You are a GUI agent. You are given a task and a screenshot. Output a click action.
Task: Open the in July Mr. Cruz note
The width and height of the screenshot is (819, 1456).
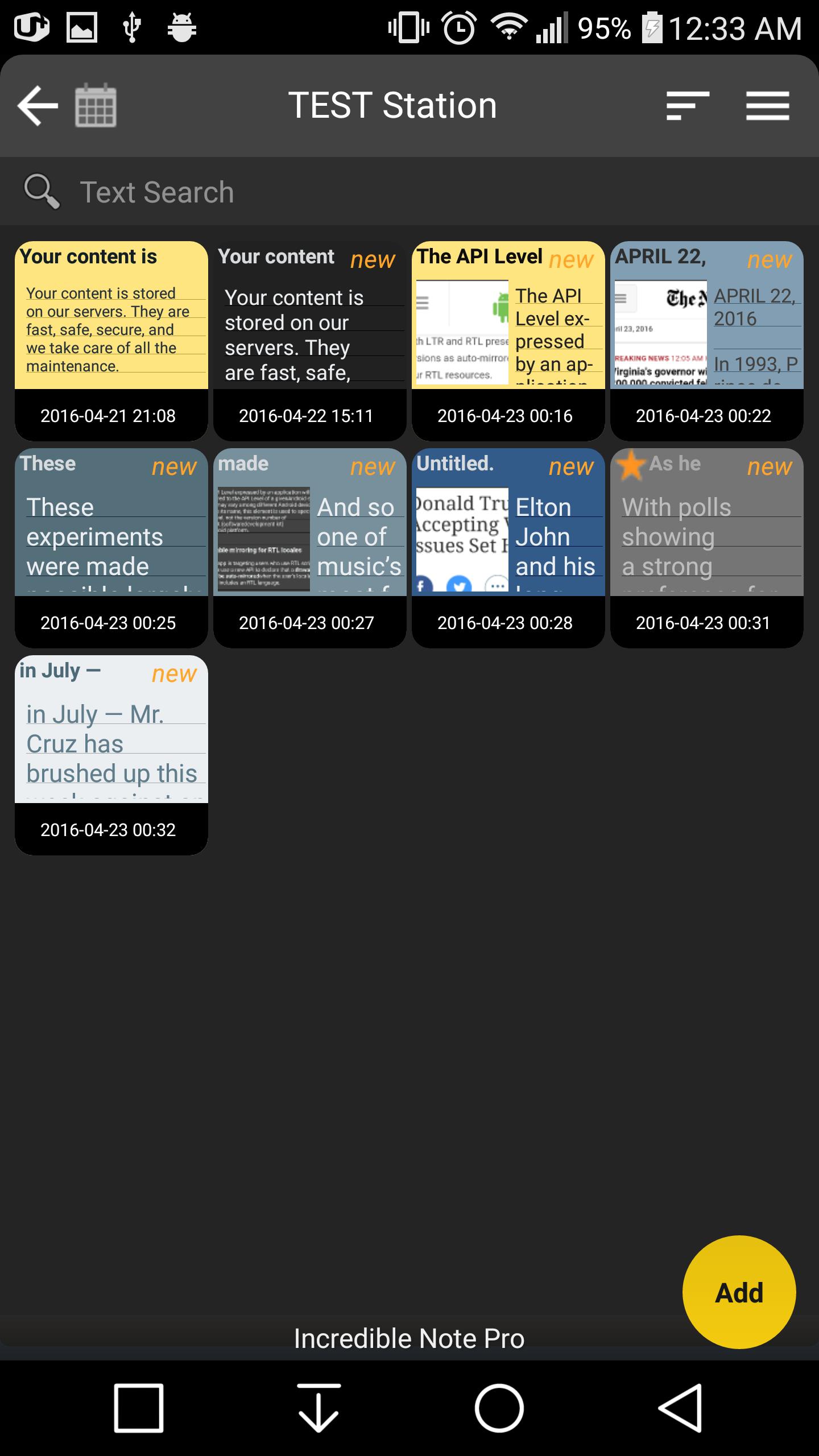tap(111, 754)
